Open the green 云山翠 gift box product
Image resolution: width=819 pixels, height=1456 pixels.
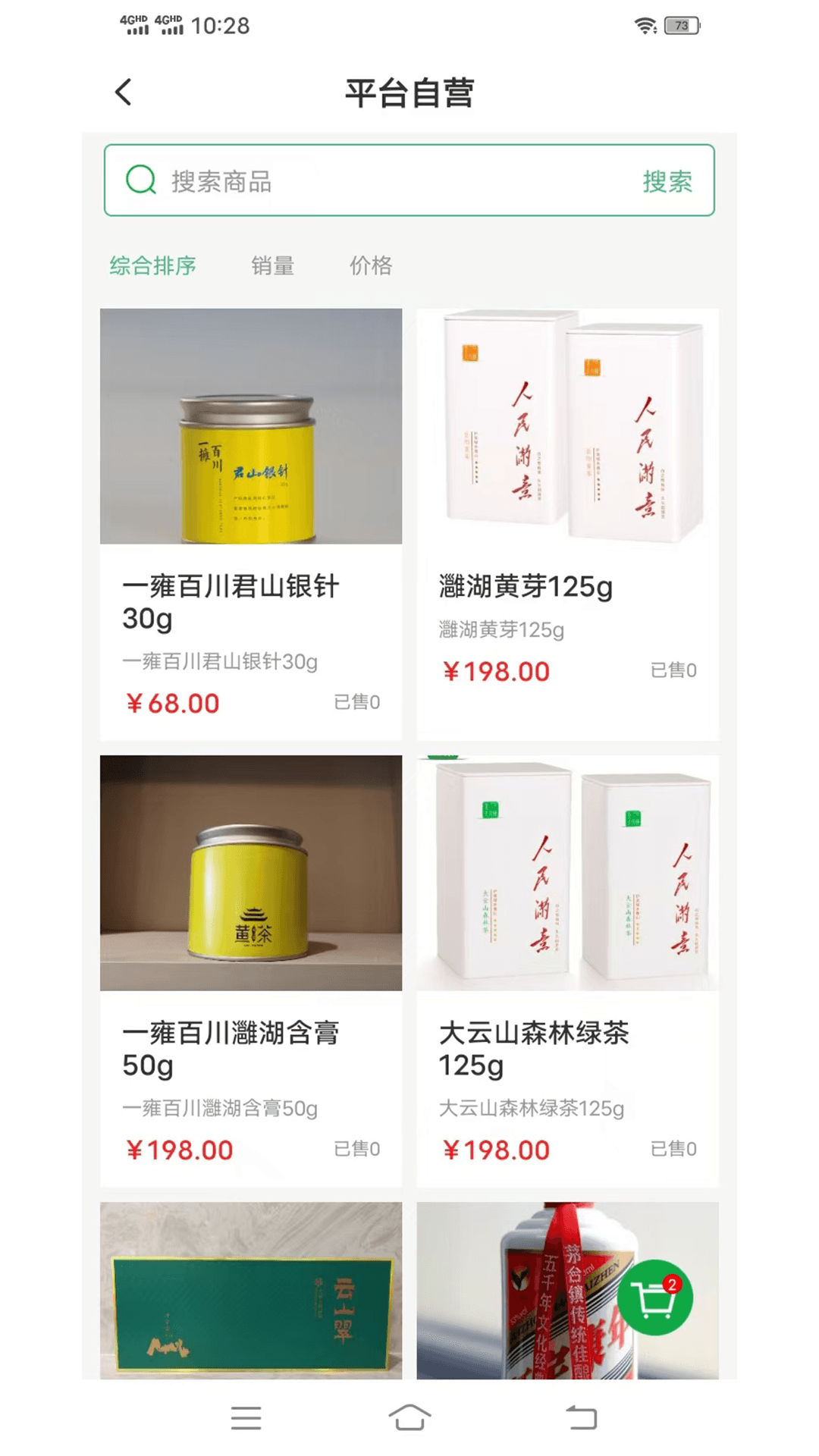click(251, 1291)
